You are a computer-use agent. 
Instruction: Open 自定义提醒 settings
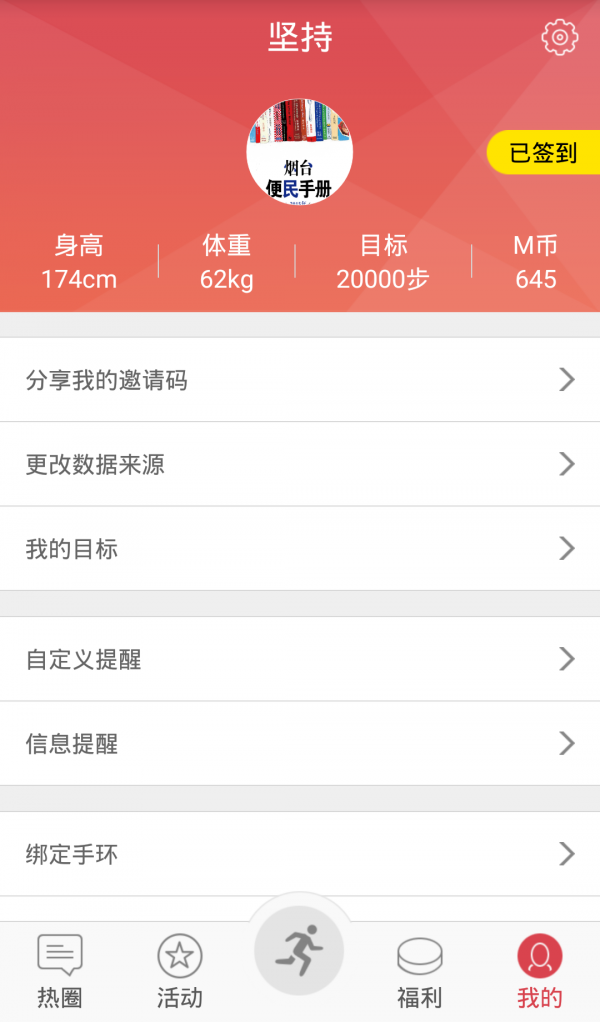pyautogui.click(x=300, y=659)
